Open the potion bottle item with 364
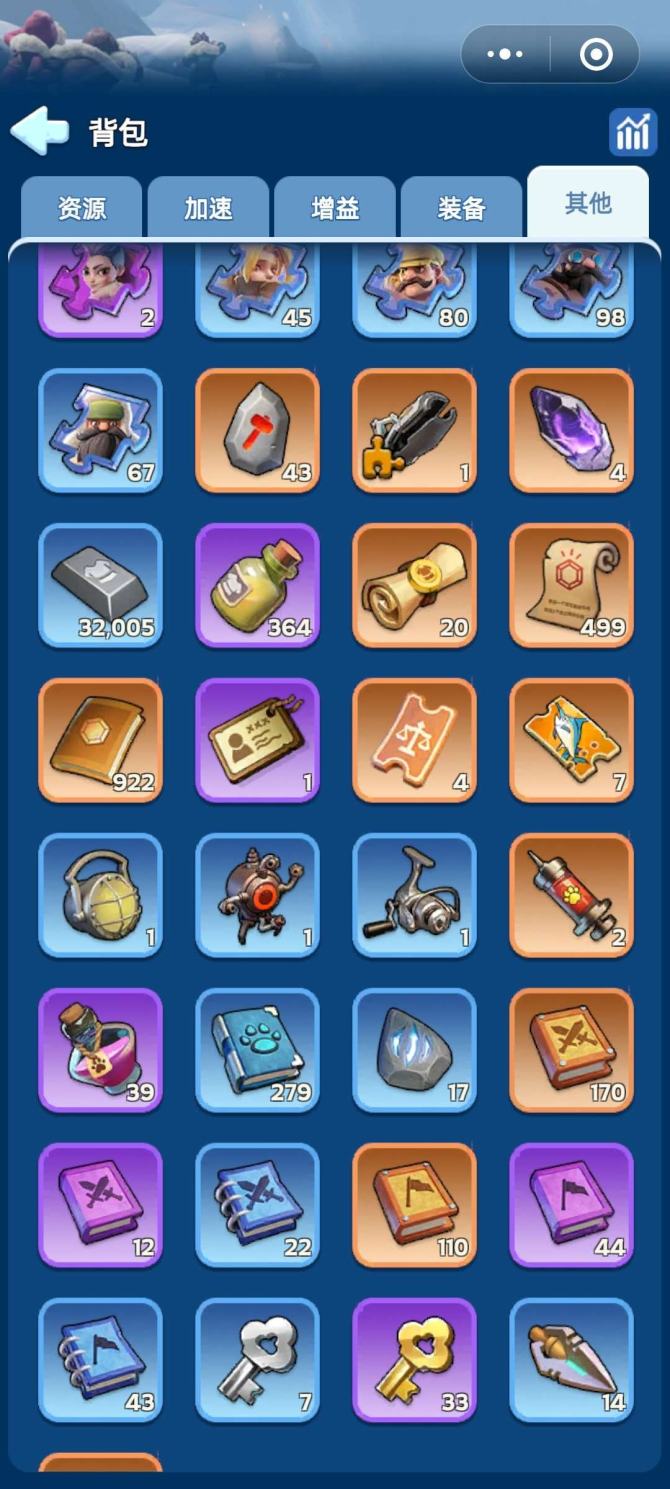 tap(257, 585)
